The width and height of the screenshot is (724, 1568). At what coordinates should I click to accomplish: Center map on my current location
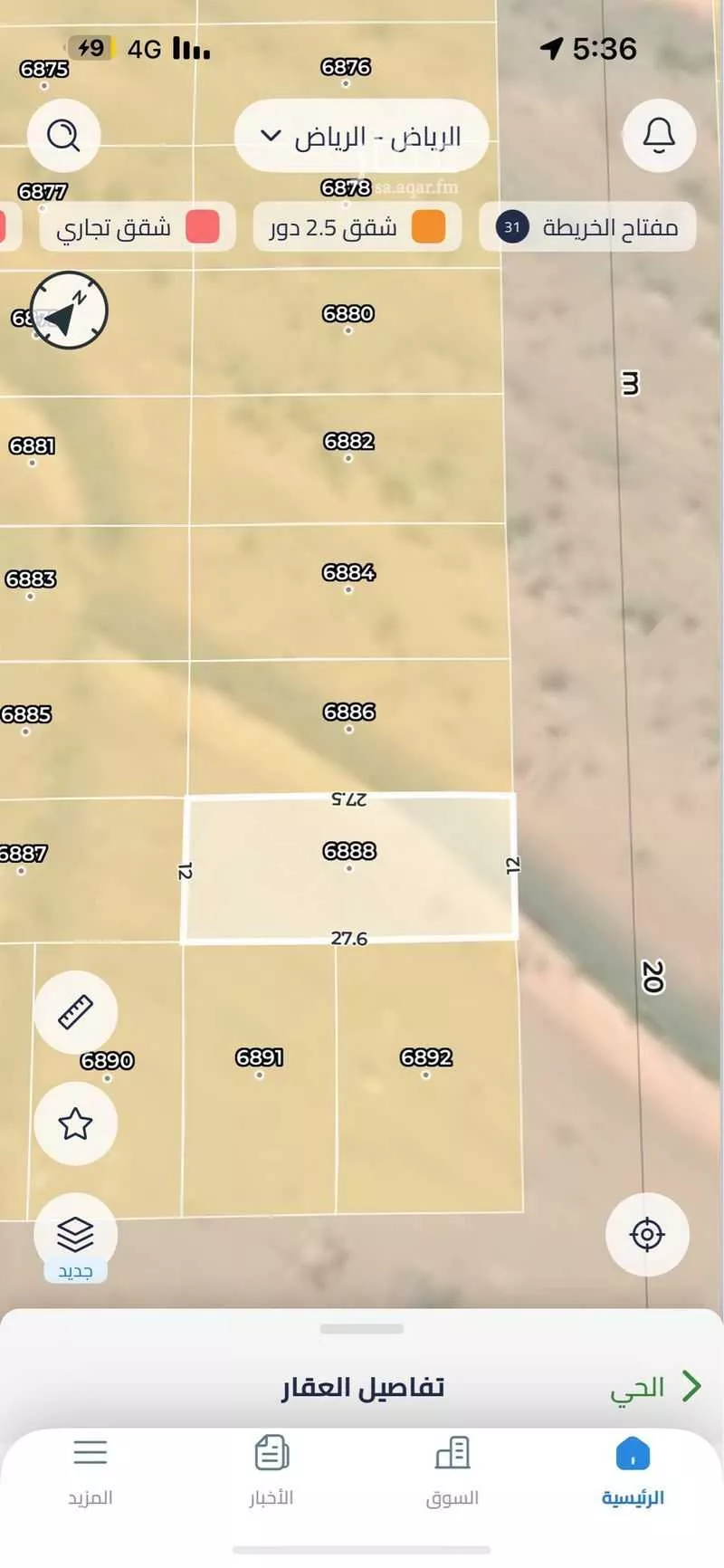click(x=647, y=1234)
